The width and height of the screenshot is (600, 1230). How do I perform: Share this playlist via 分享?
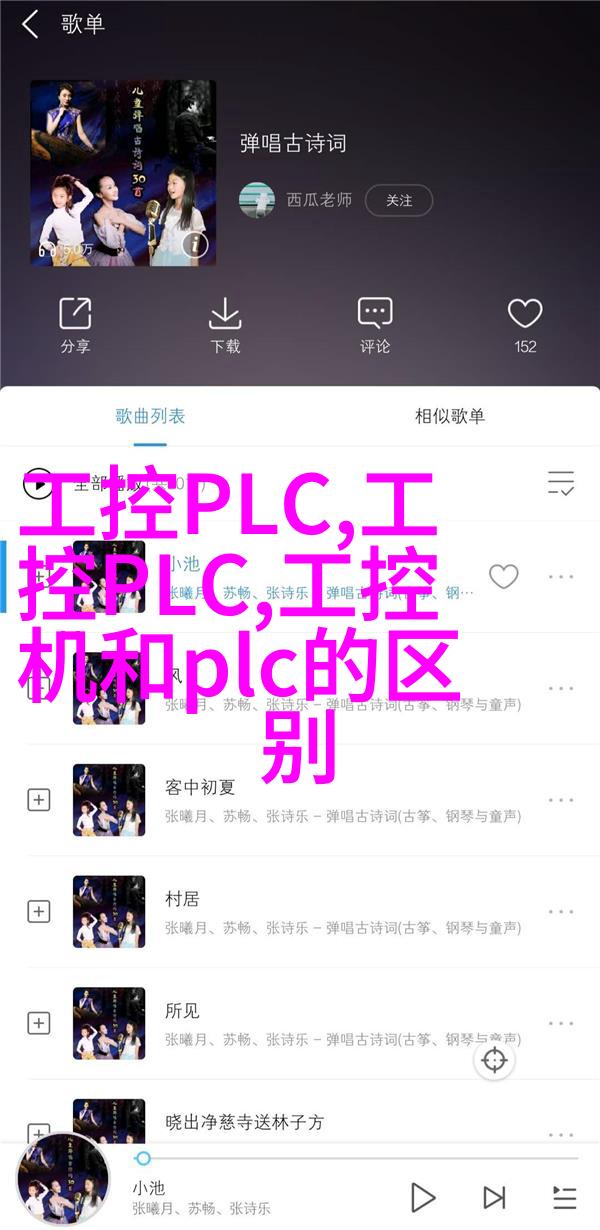(x=75, y=325)
